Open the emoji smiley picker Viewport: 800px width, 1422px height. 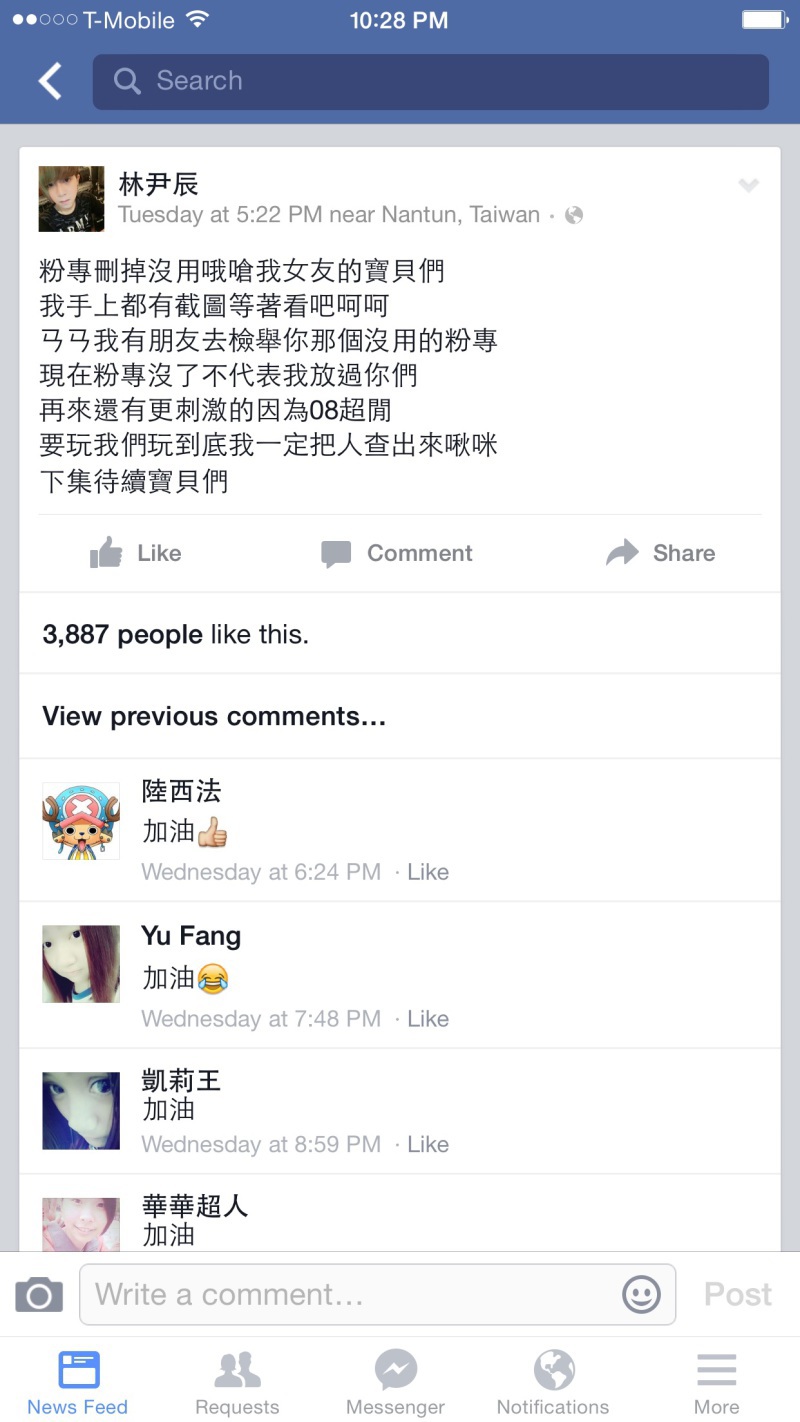(641, 1295)
